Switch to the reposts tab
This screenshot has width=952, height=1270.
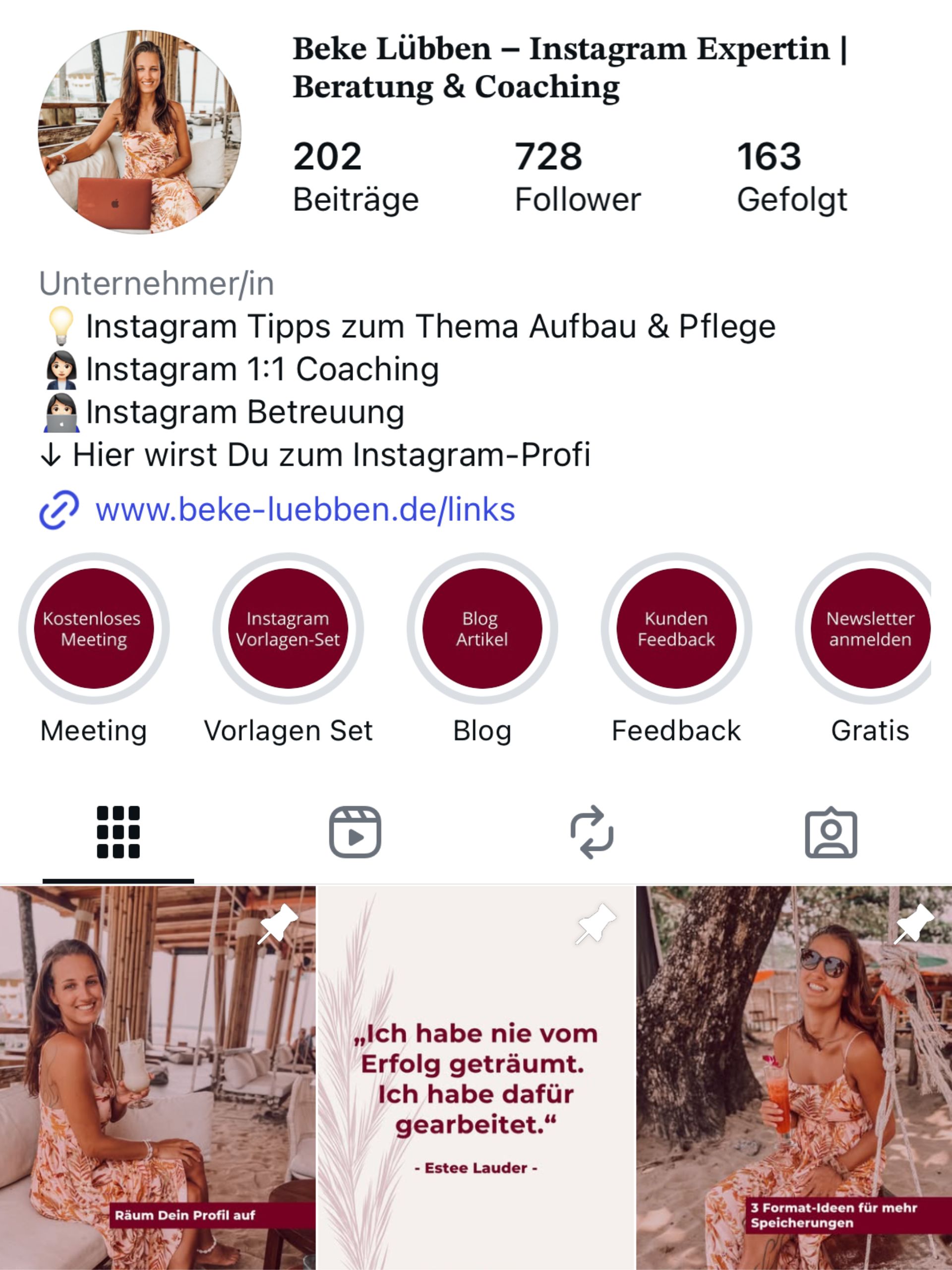[x=592, y=832]
